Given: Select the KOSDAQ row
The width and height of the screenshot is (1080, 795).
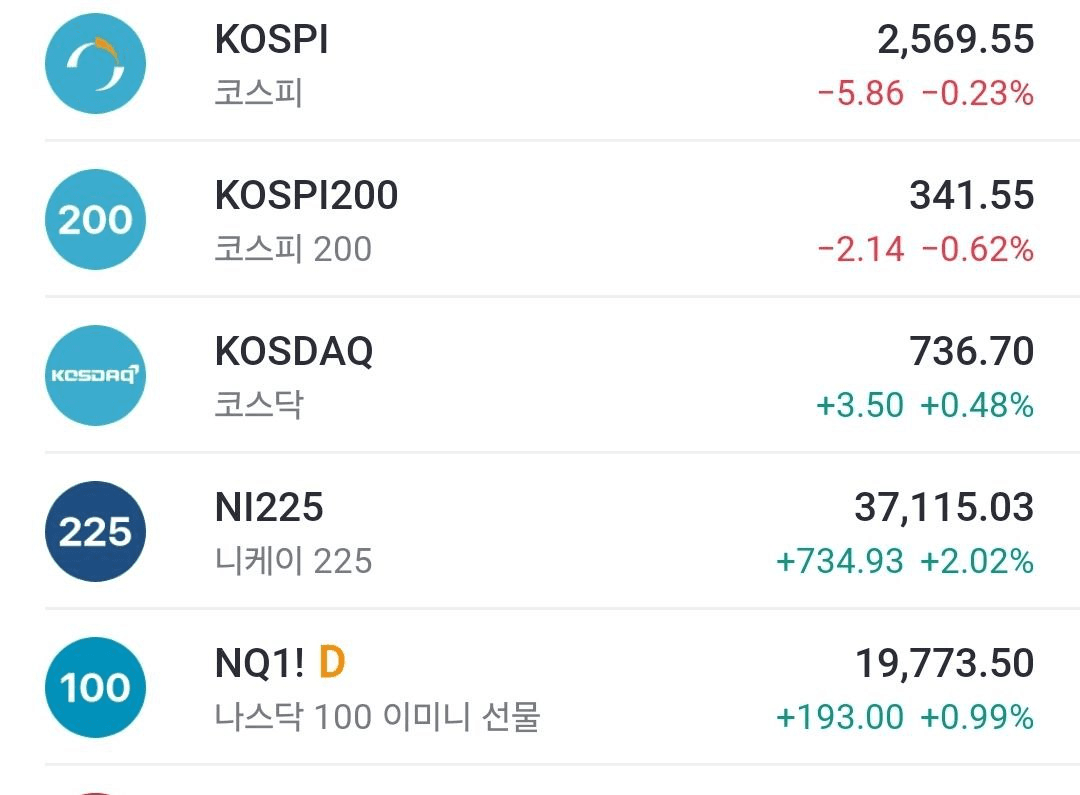Looking at the screenshot, I should (x=540, y=377).
